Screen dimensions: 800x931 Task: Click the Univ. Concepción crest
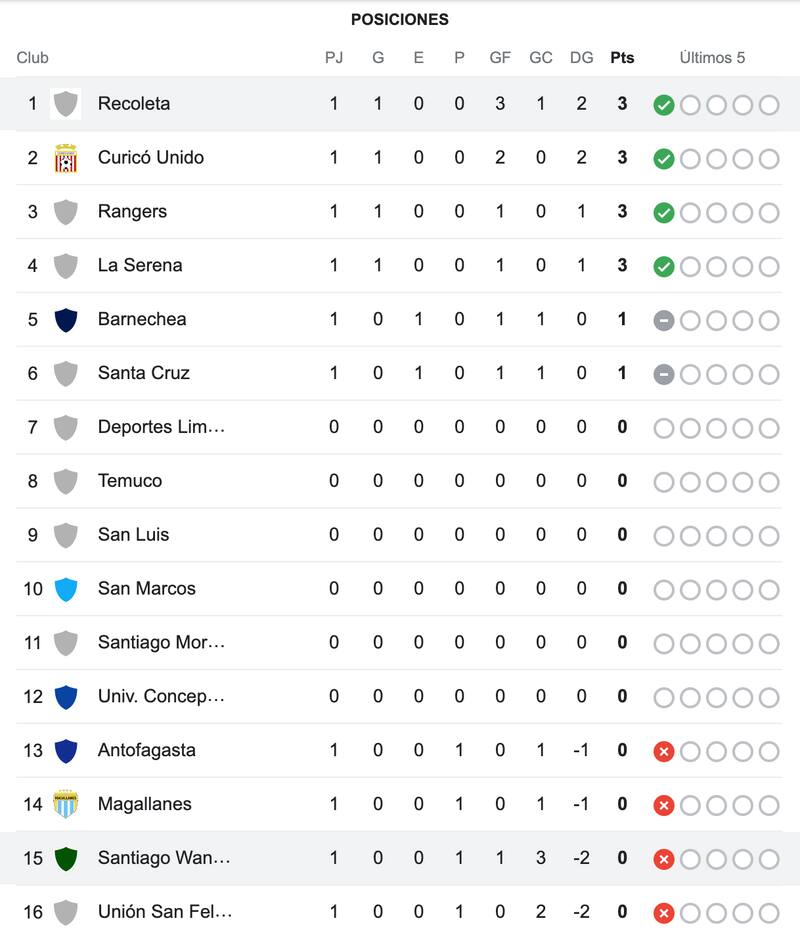coord(65,697)
